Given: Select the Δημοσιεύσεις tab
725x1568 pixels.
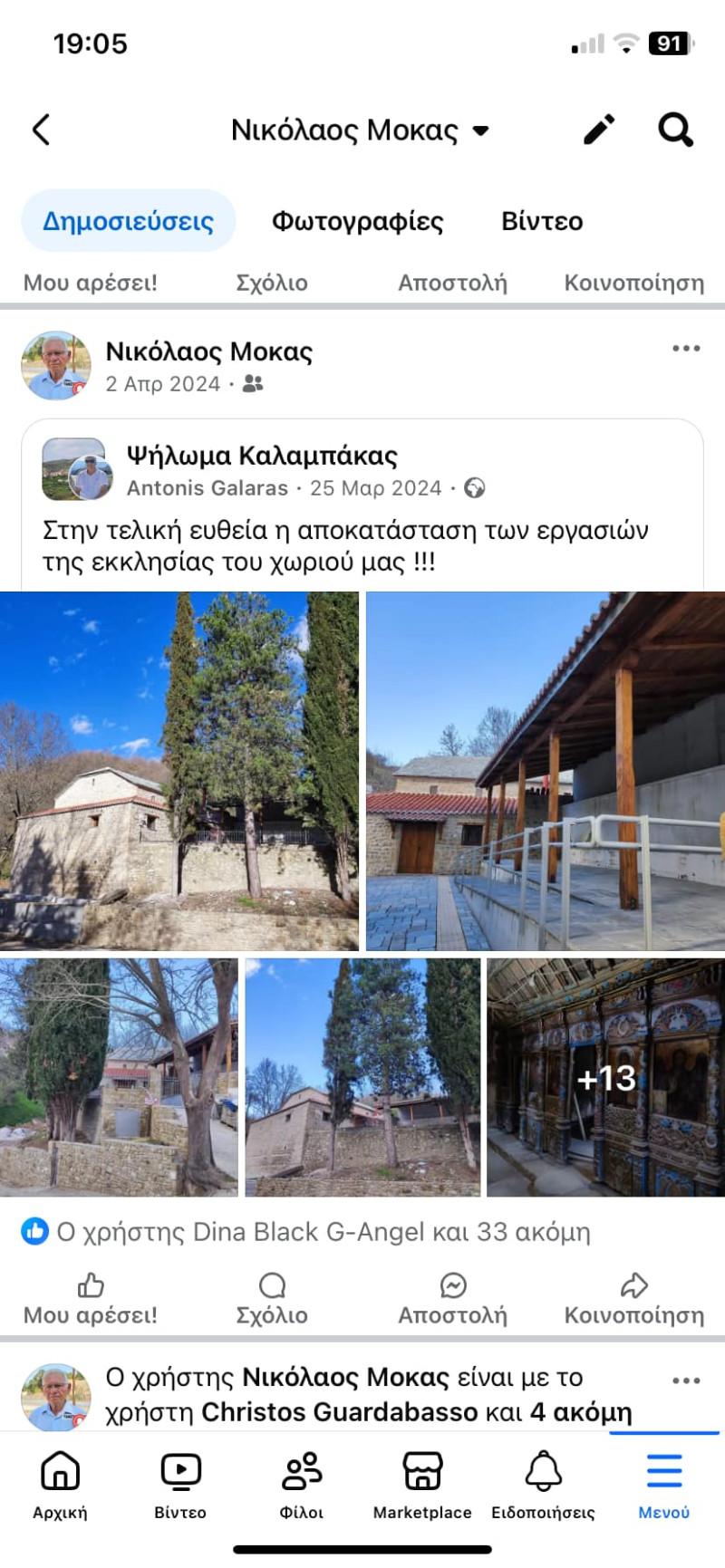Looking at the screenshot, I should click(128, 221).
